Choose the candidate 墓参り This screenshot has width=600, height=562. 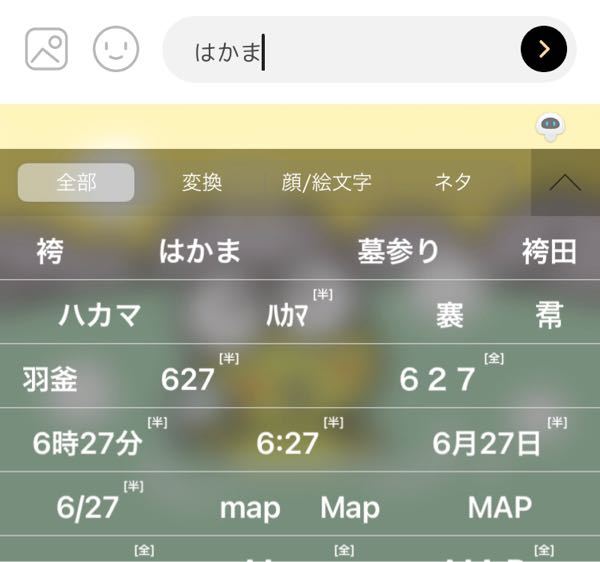398,251
